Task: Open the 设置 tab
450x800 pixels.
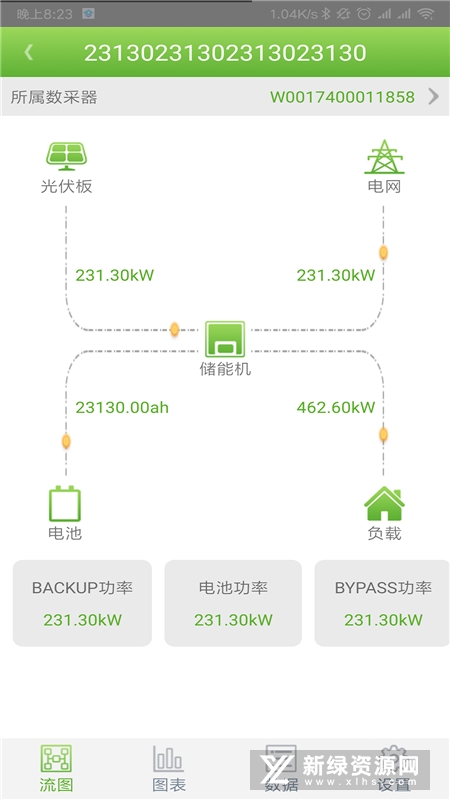Action: tap(393, 768)
